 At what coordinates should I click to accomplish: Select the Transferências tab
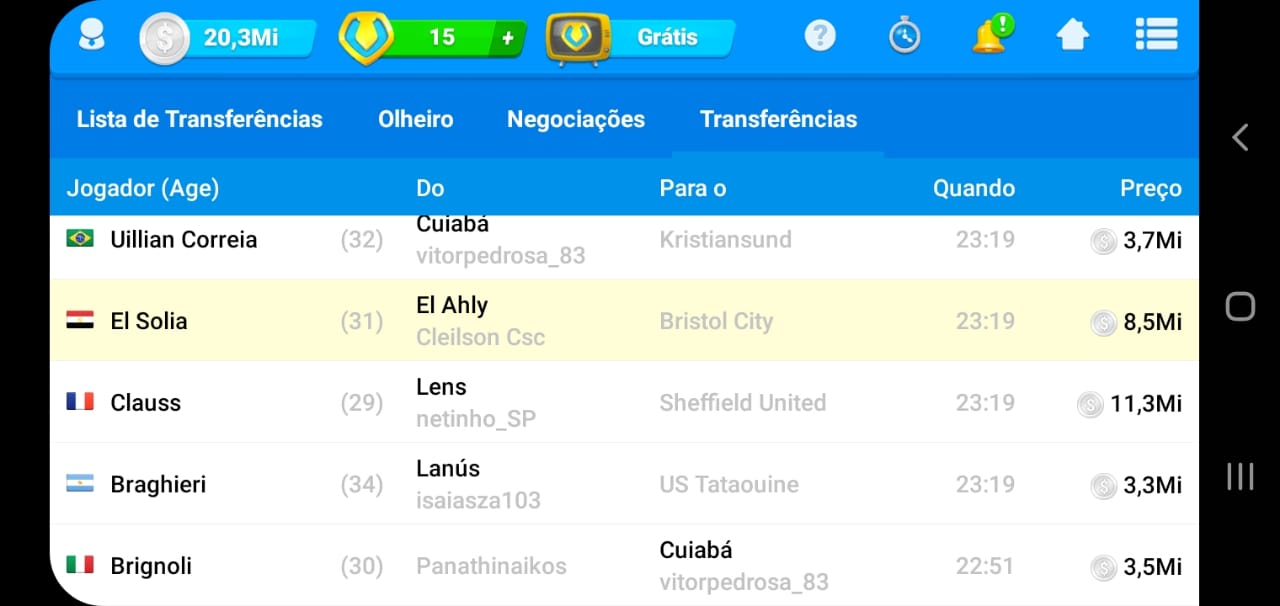(778, 119)
